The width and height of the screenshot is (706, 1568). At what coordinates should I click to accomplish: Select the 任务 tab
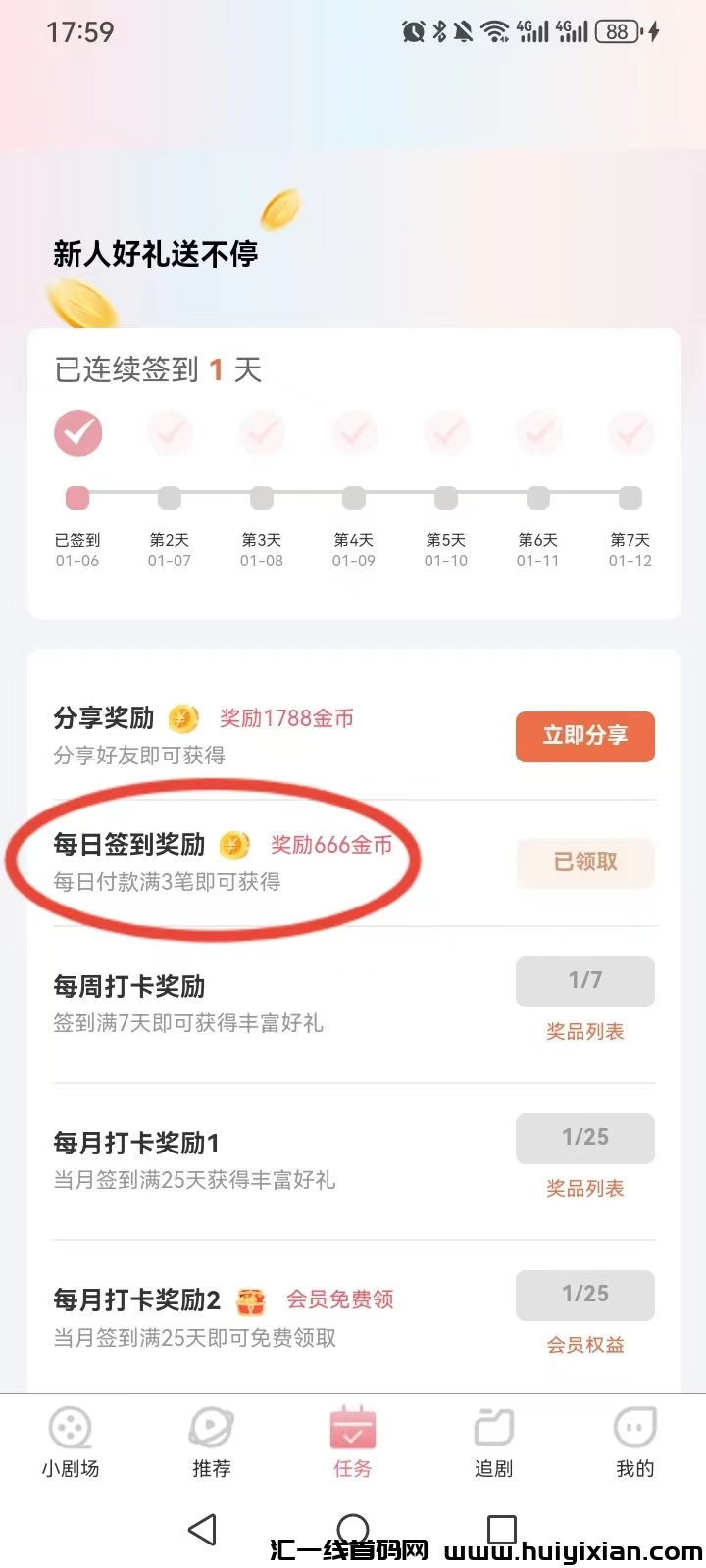[353, 1441]
